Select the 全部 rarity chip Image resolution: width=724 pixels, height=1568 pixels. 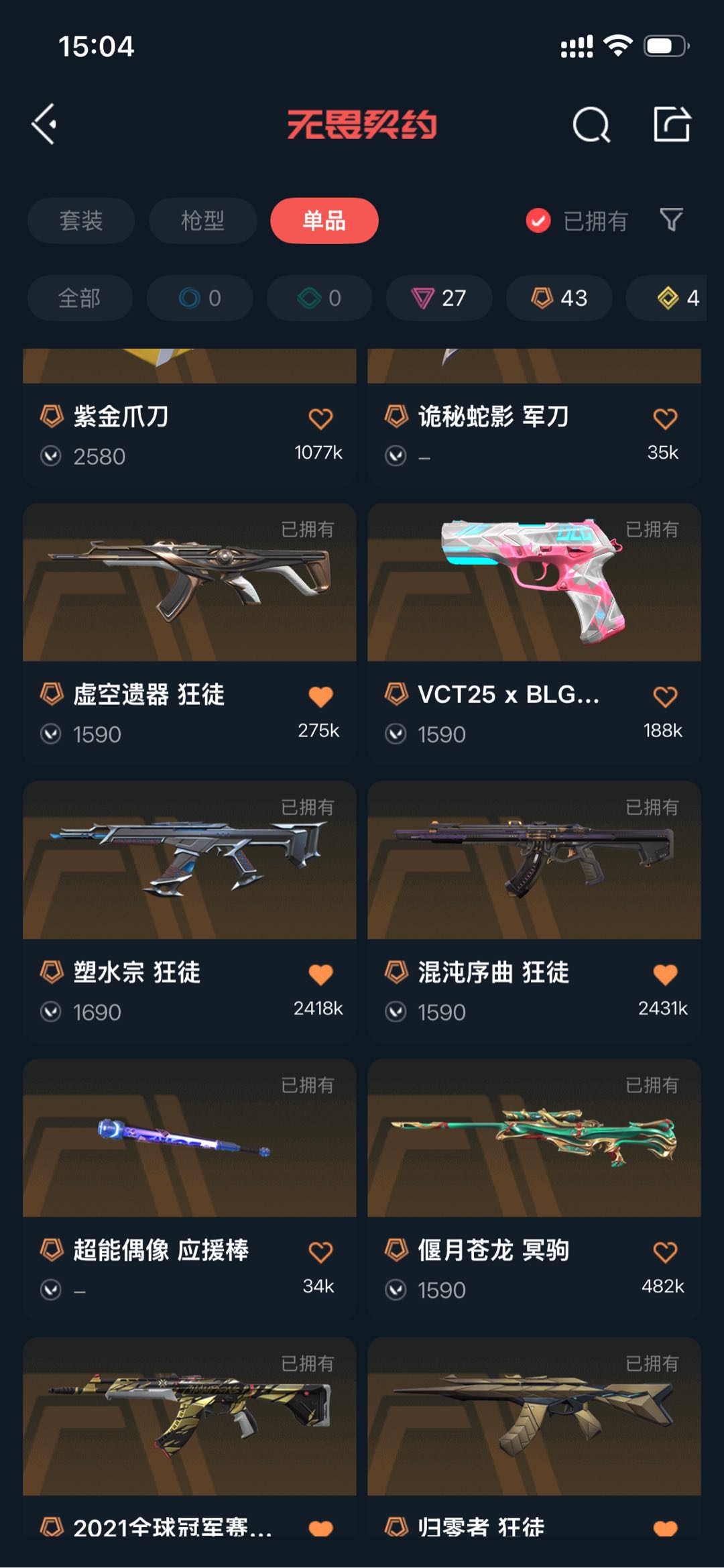pos(80,298)
